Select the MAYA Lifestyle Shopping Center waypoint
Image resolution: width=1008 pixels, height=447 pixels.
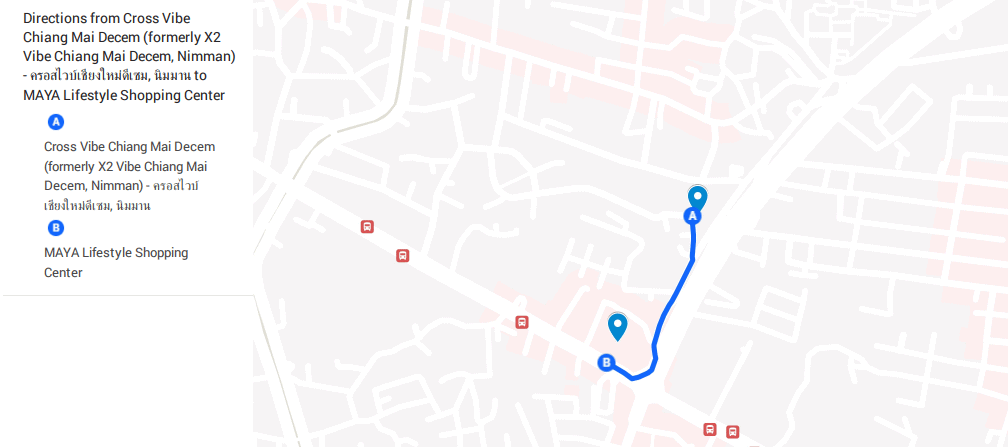coord(116,262)
